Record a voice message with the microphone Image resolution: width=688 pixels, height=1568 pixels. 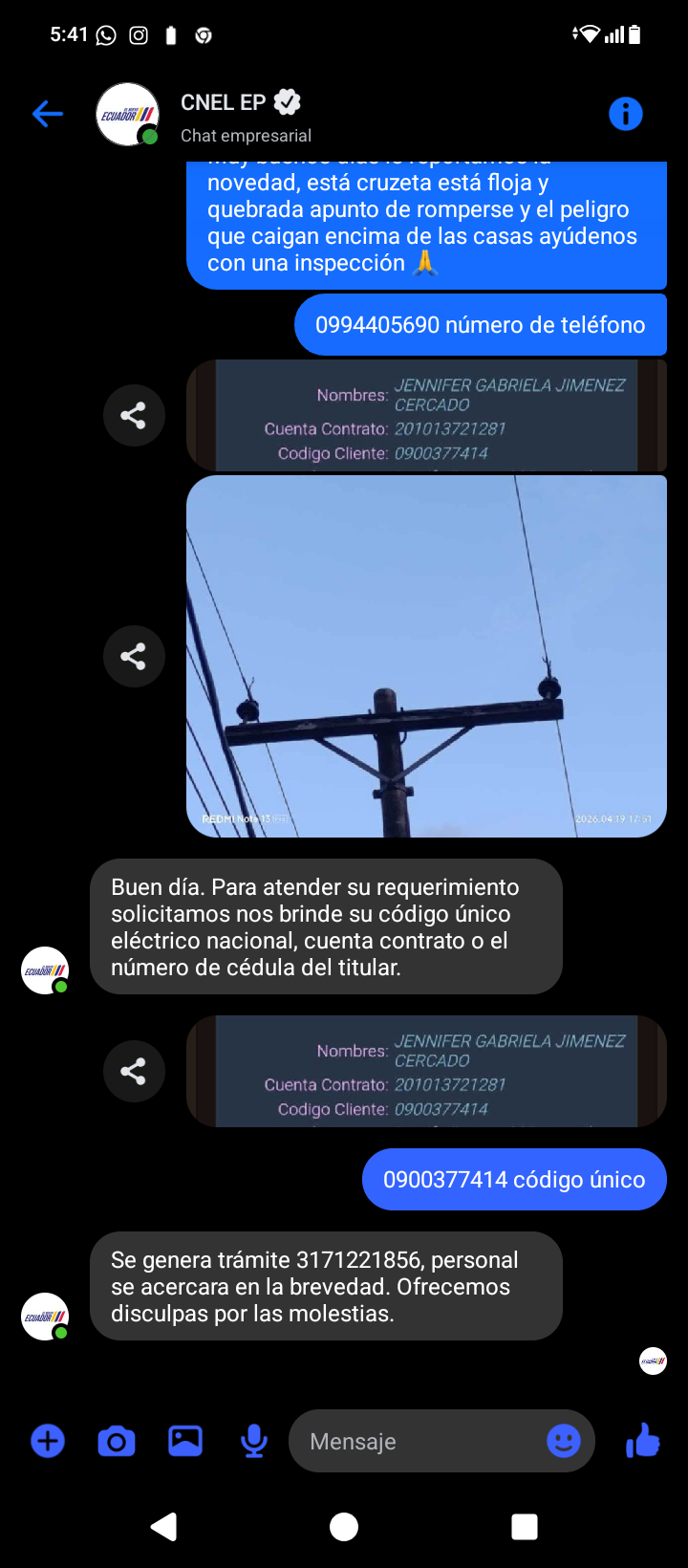[x=254, y=1441]
